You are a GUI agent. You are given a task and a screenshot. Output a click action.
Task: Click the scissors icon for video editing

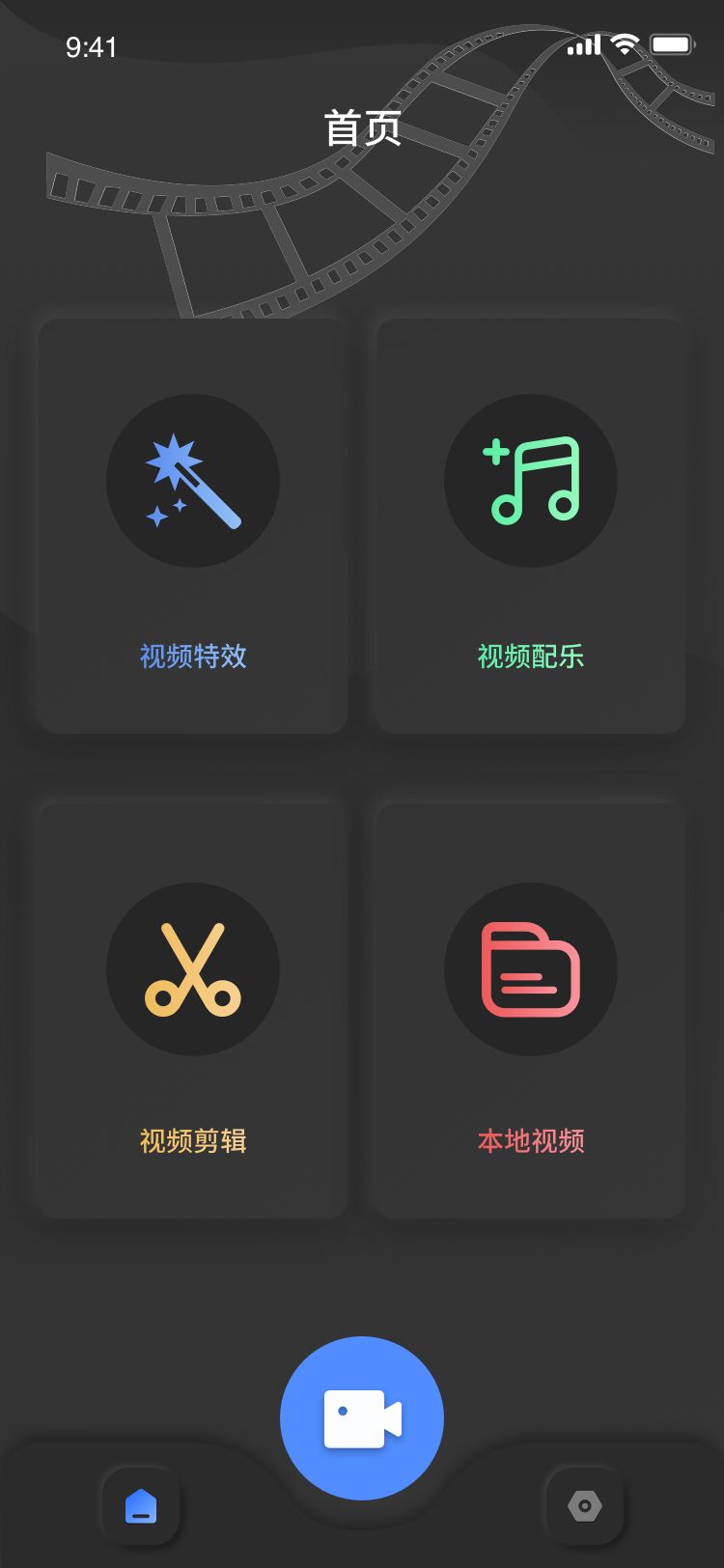[192, 968]
